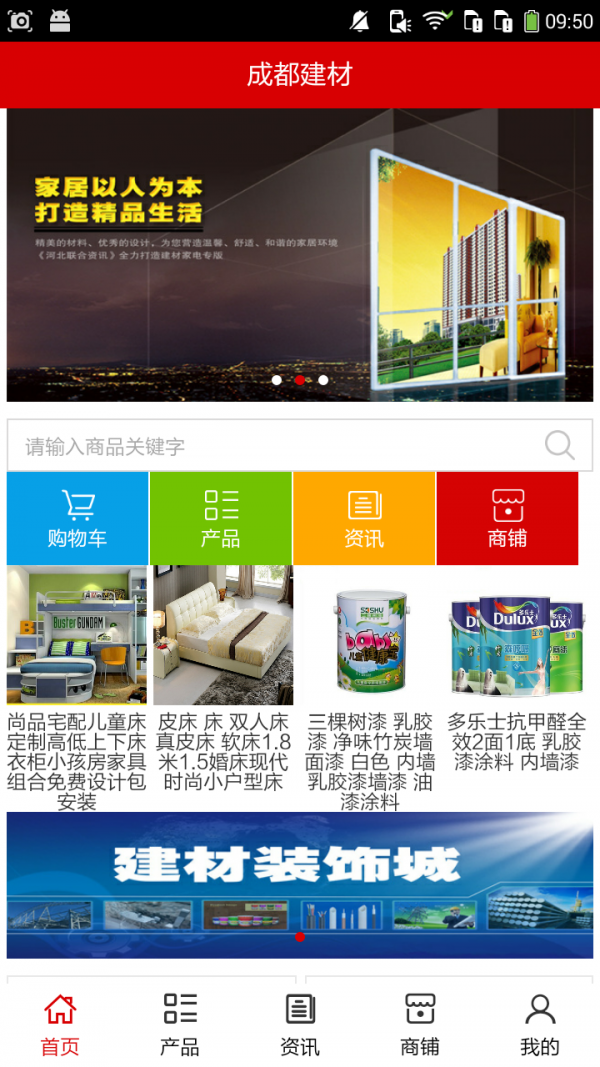Switch to the 产品 bottom tab
The image size is (600, 1067).
click(x=180, y=1024)
